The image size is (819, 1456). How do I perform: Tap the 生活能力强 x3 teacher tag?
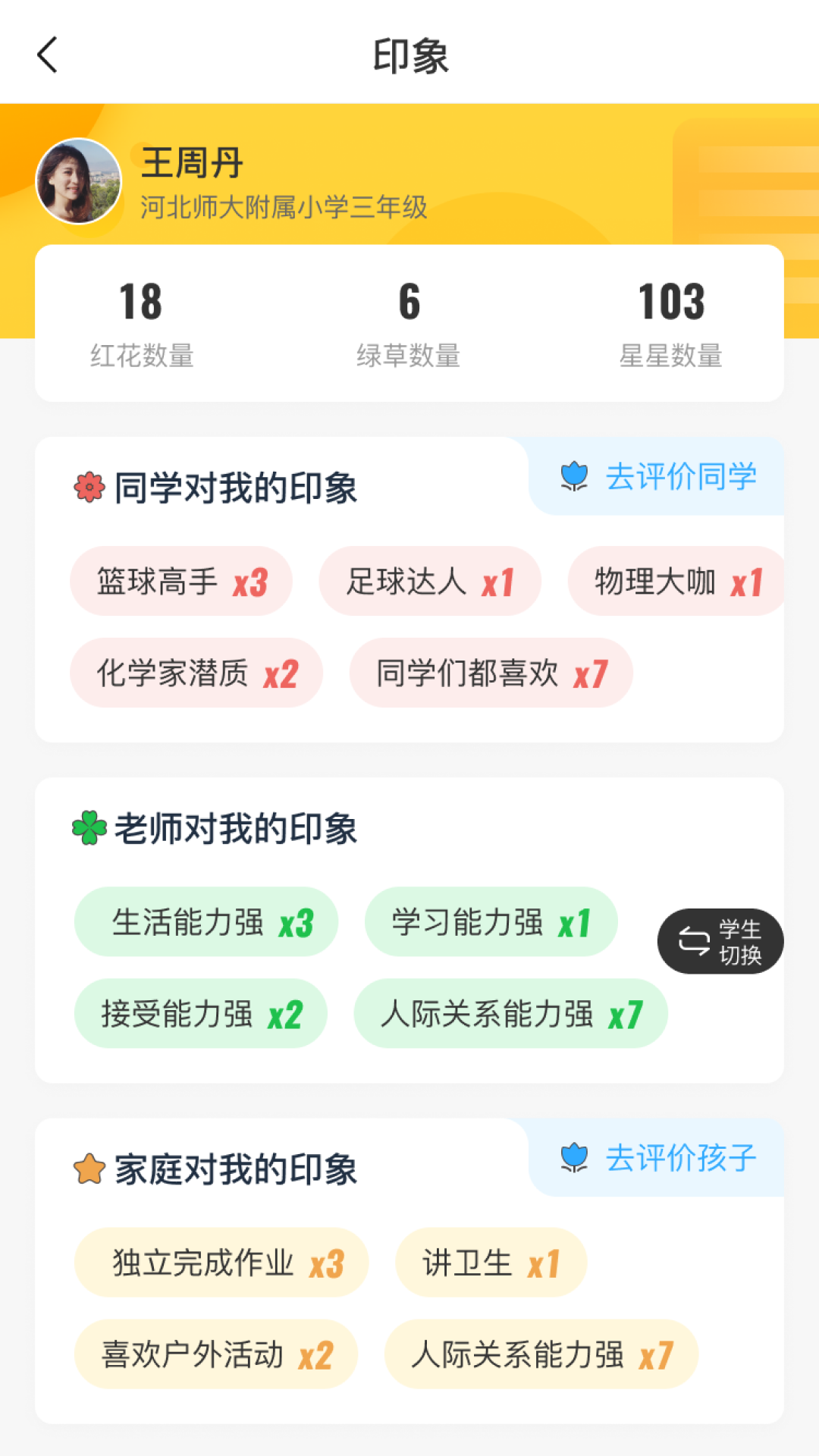coord(208,922)
